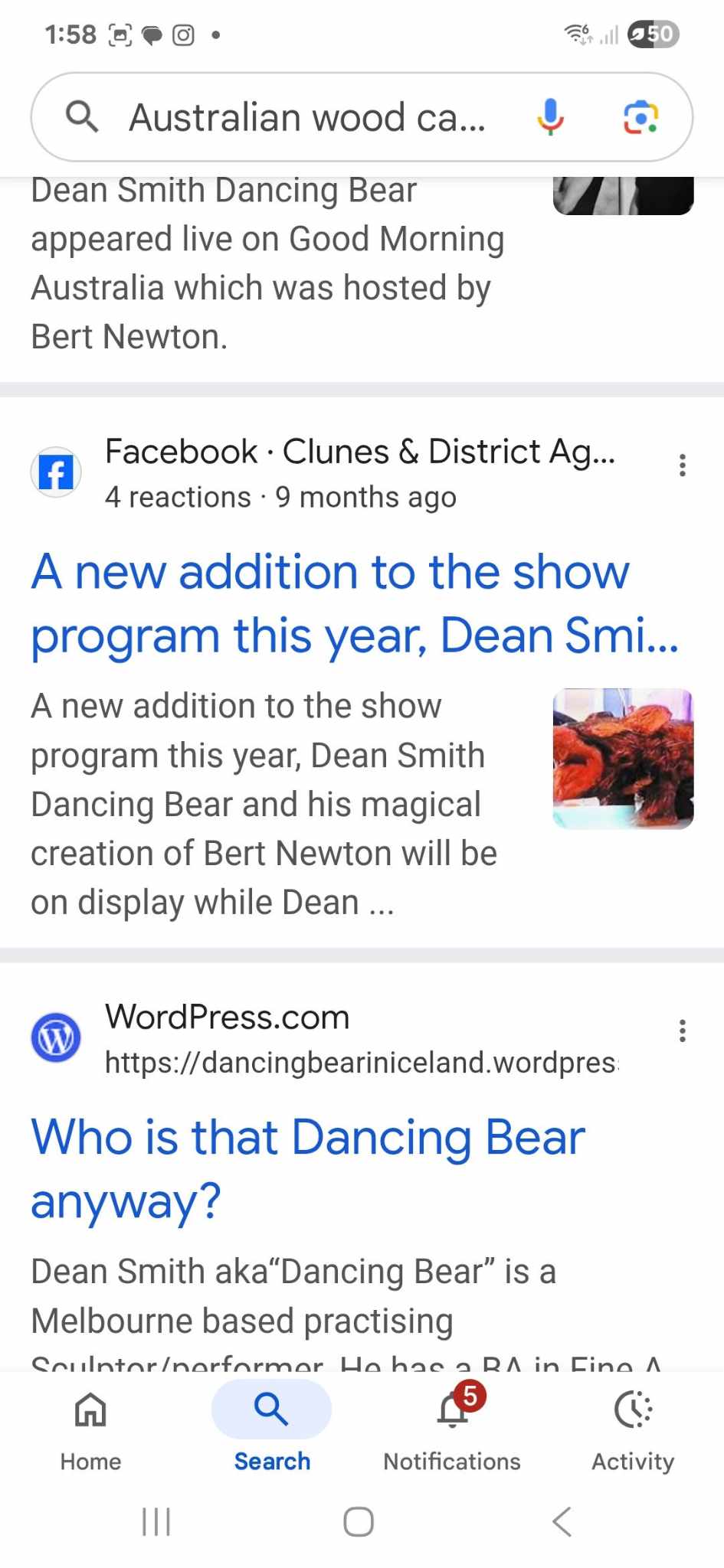Tap the Australian wood search box

[x=306, y=118]
